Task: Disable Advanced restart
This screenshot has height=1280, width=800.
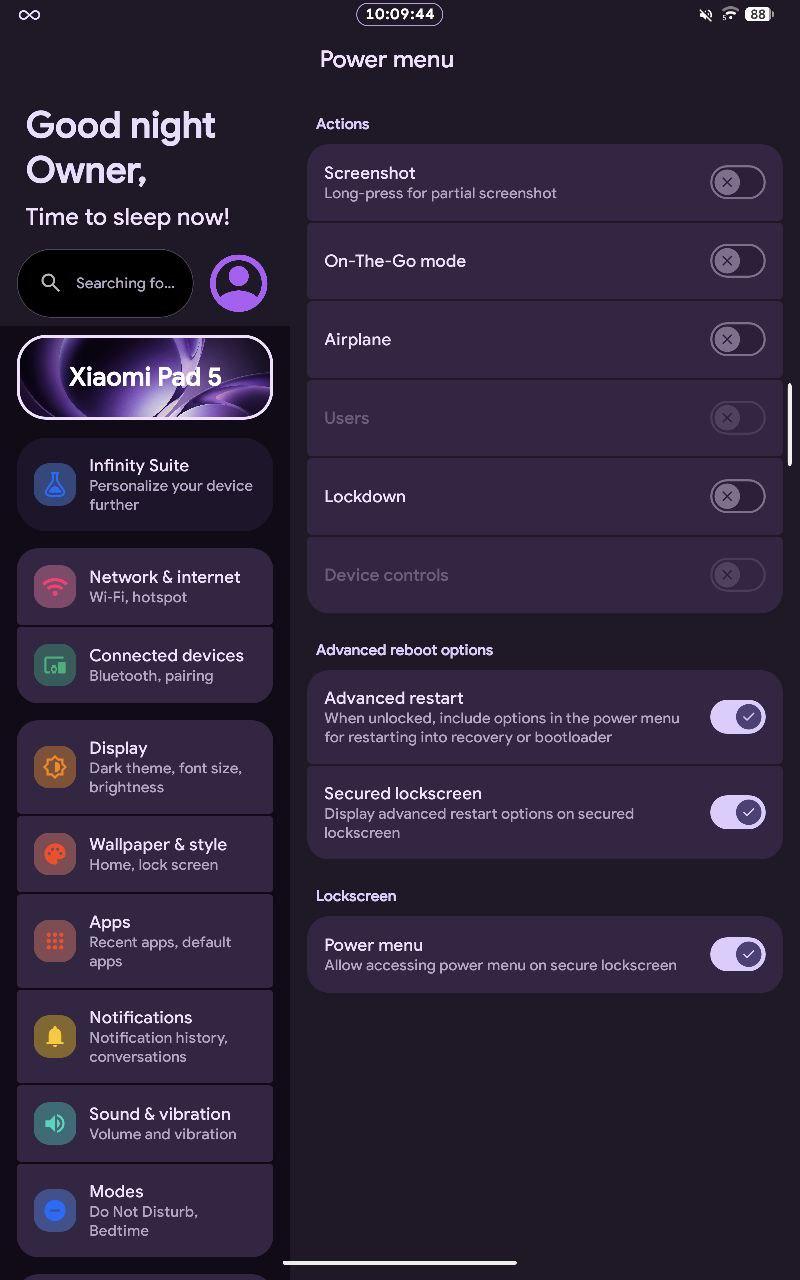Action: (737, 717)
